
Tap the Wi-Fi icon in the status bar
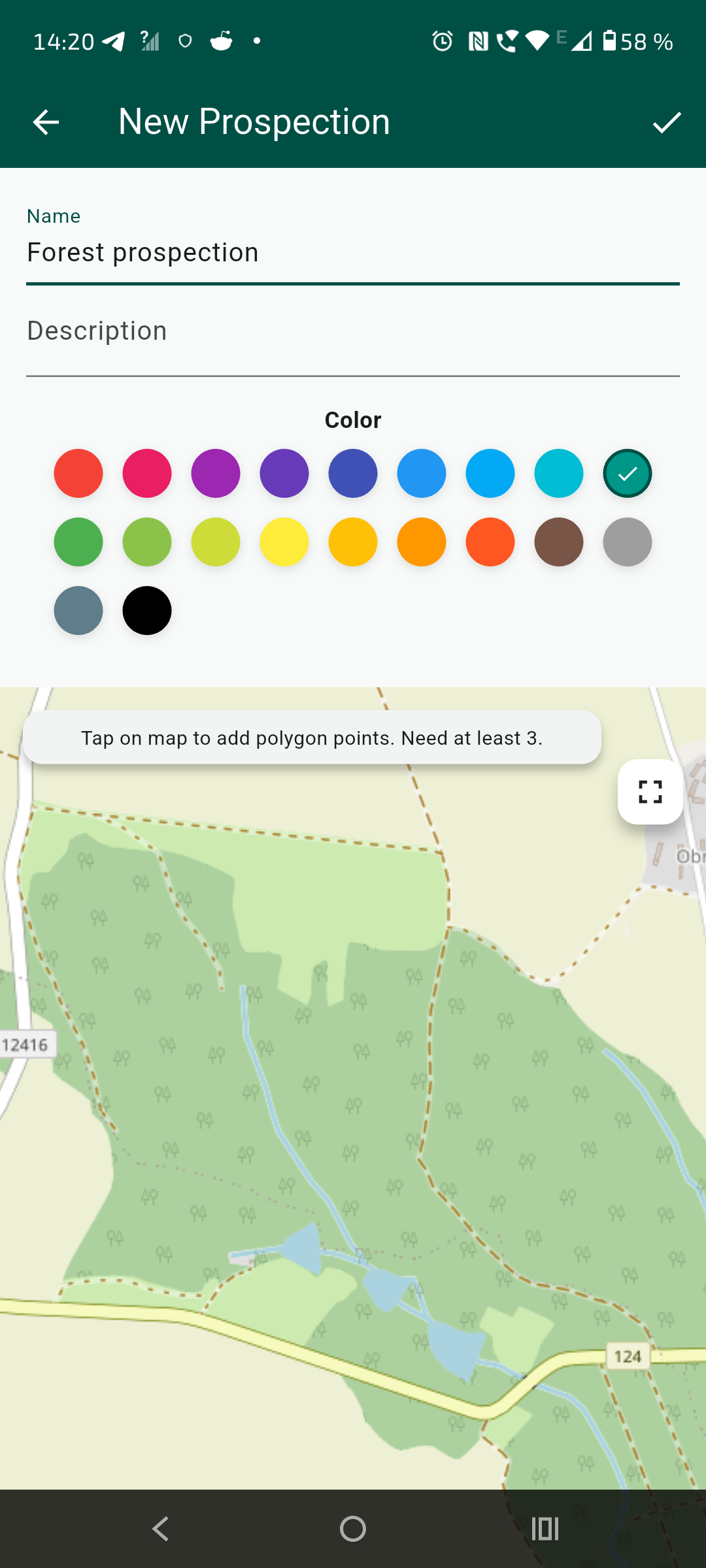[x=536, y=41]
